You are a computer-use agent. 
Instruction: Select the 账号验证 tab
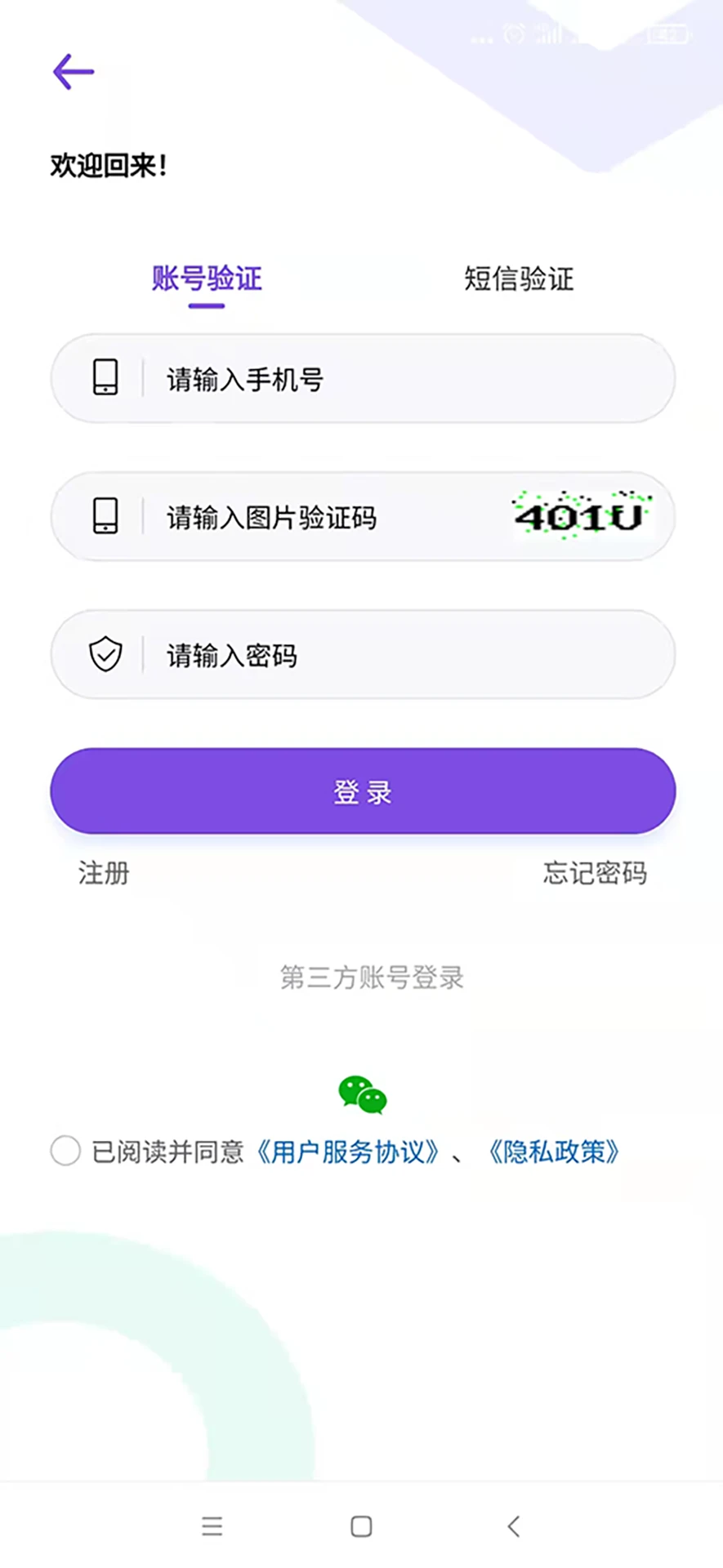click(x=205, y=279)
